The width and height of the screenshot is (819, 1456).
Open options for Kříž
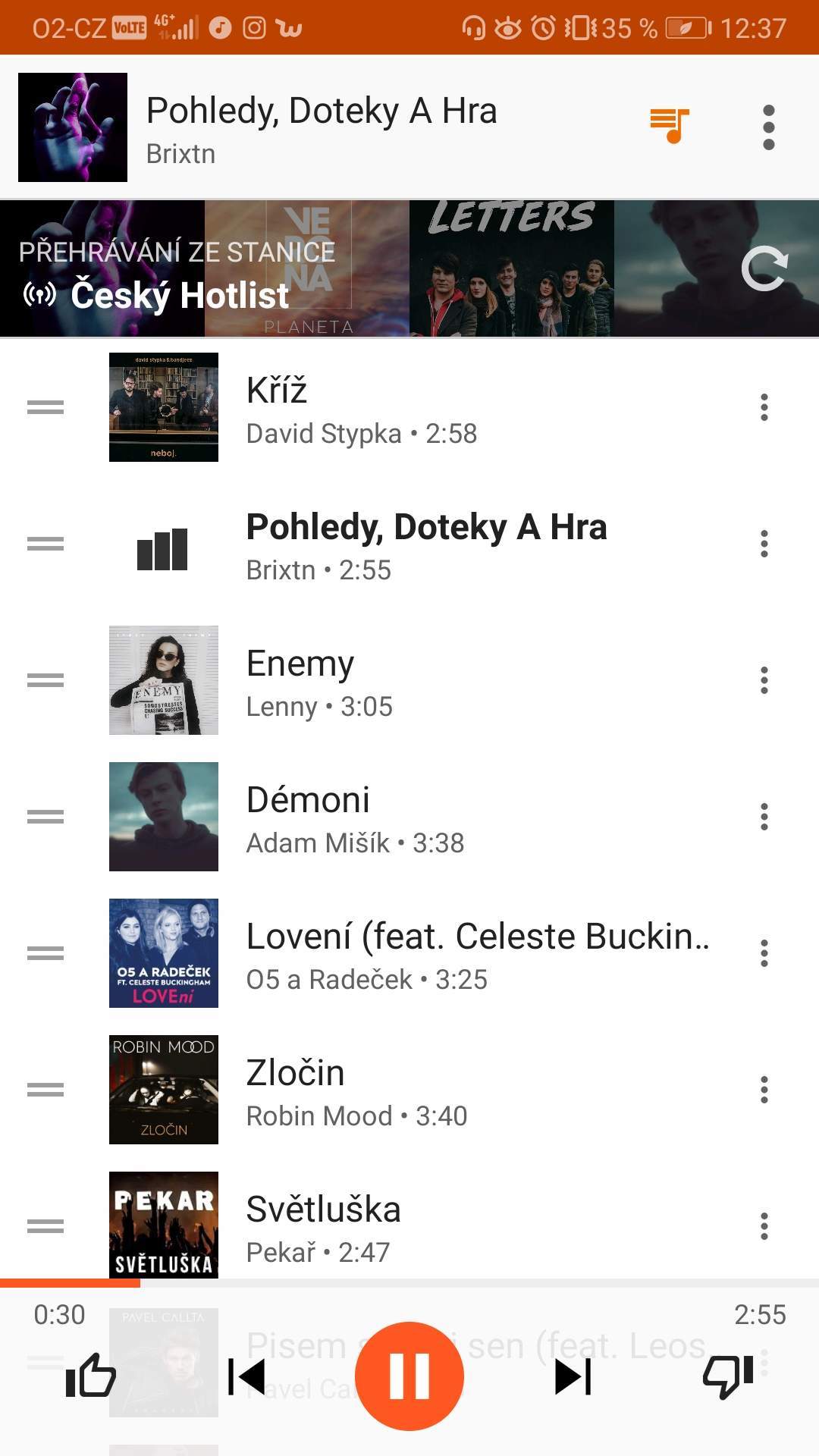click(764, 407)
